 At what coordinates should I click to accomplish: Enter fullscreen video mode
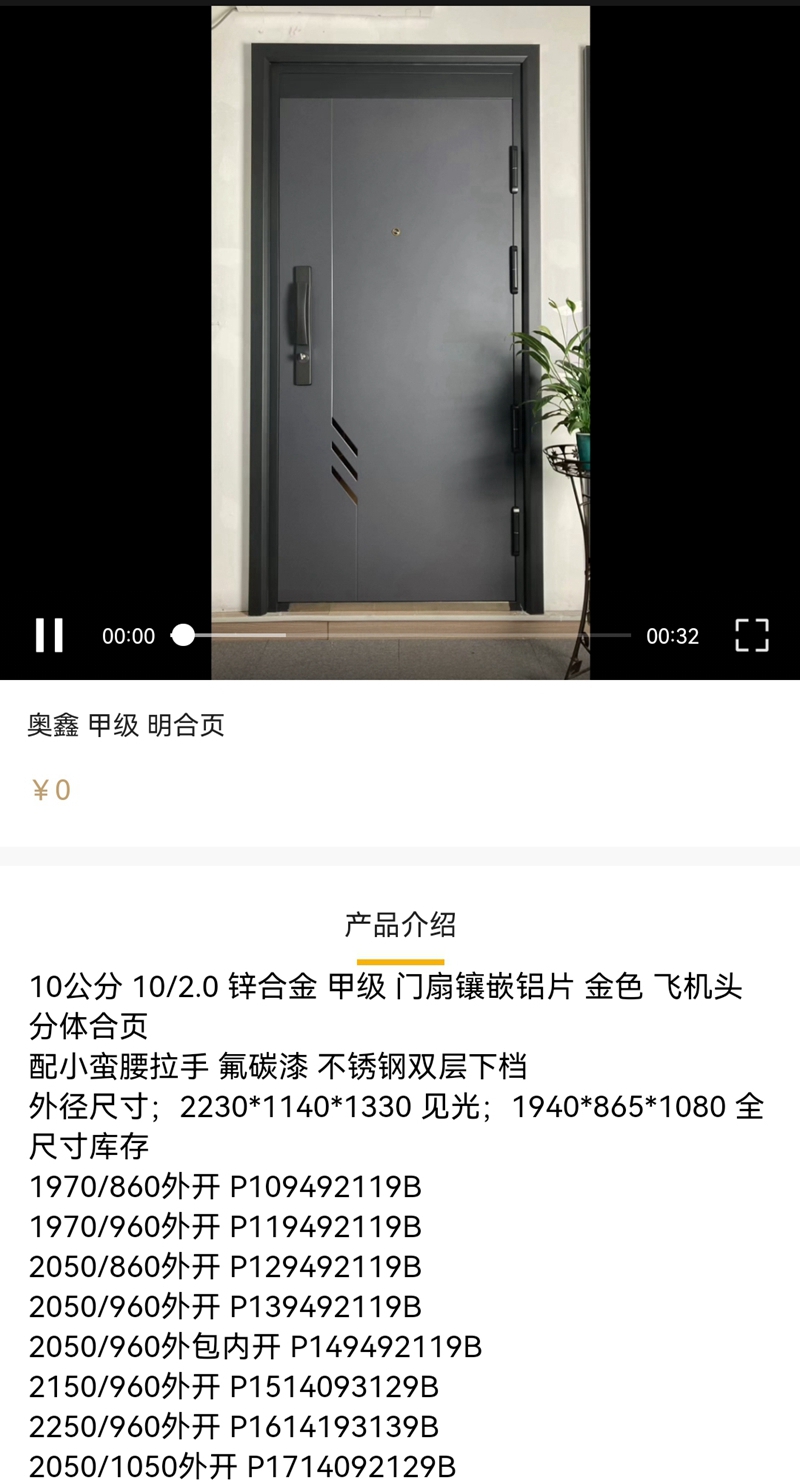click(751, 635)
